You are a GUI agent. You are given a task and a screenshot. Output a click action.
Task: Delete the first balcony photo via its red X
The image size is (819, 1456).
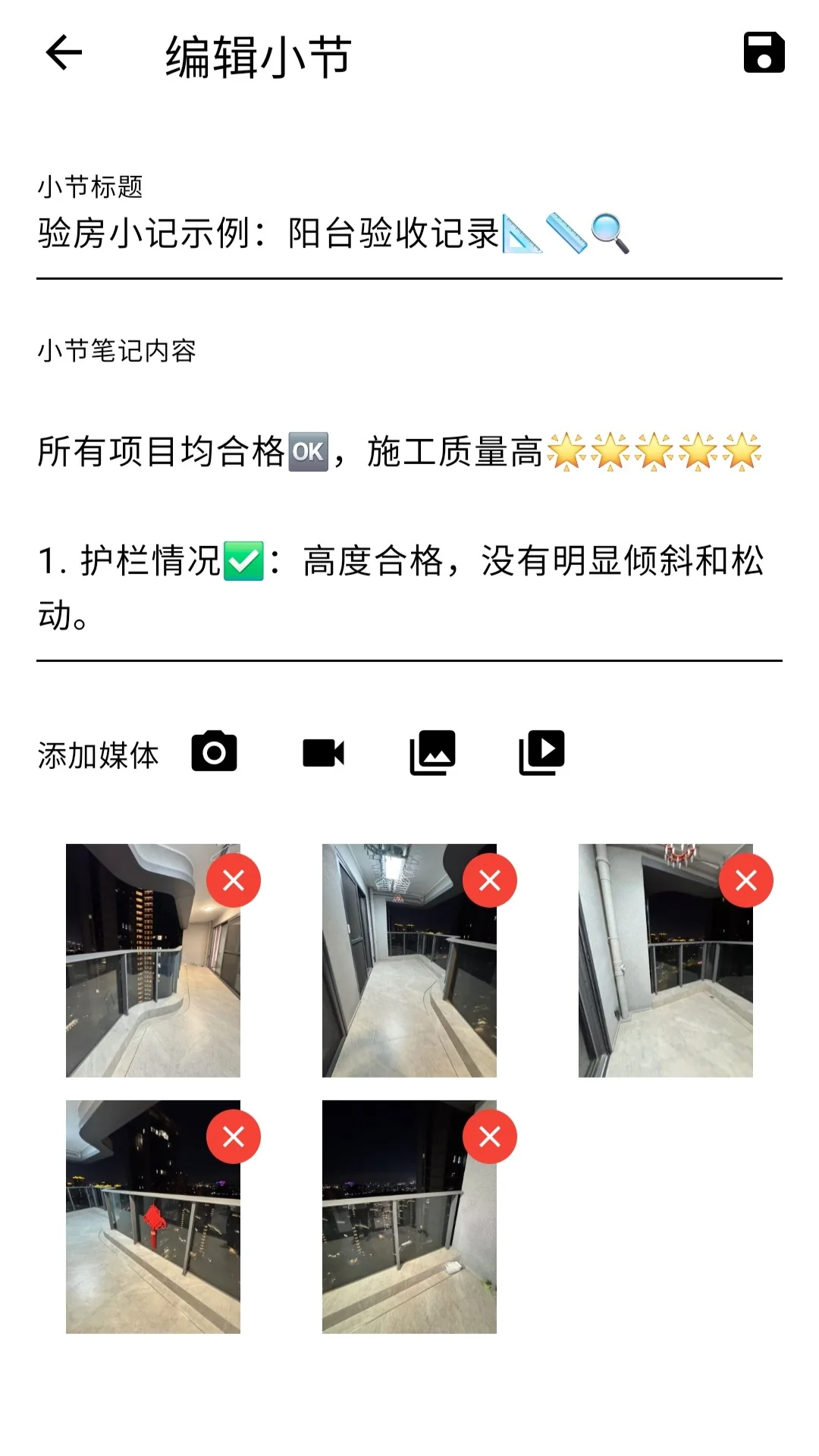pos(234,880)
